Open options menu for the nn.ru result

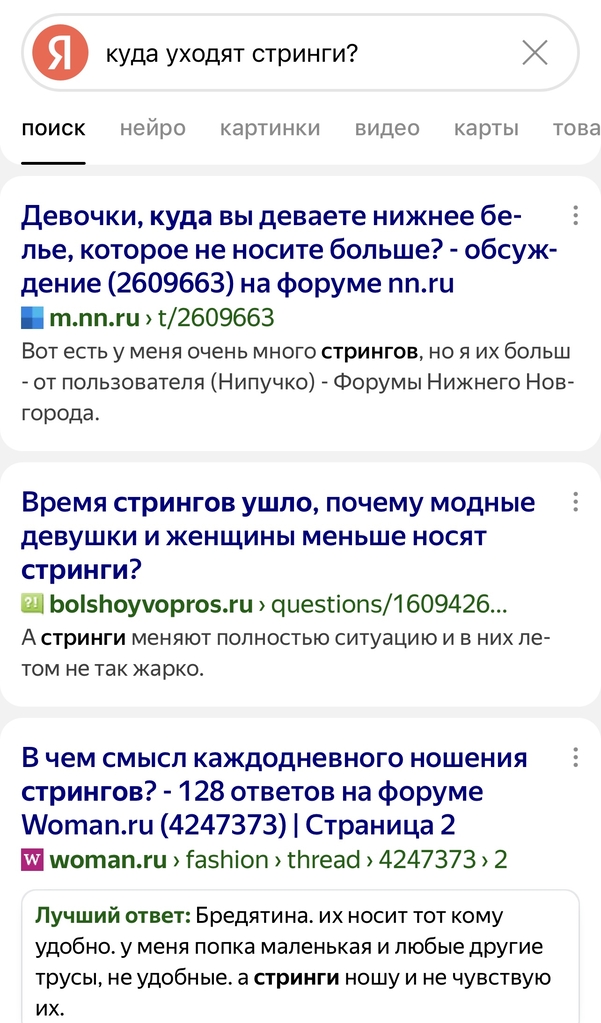pos(575,216)
